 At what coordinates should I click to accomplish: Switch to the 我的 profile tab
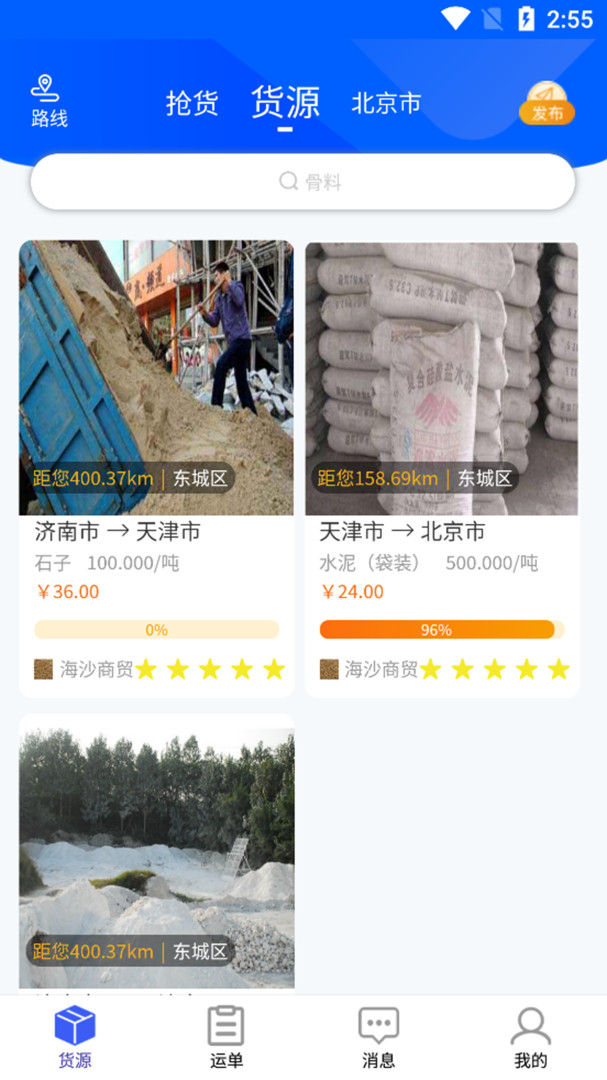pyautogui.click(x=531, y=1037)
